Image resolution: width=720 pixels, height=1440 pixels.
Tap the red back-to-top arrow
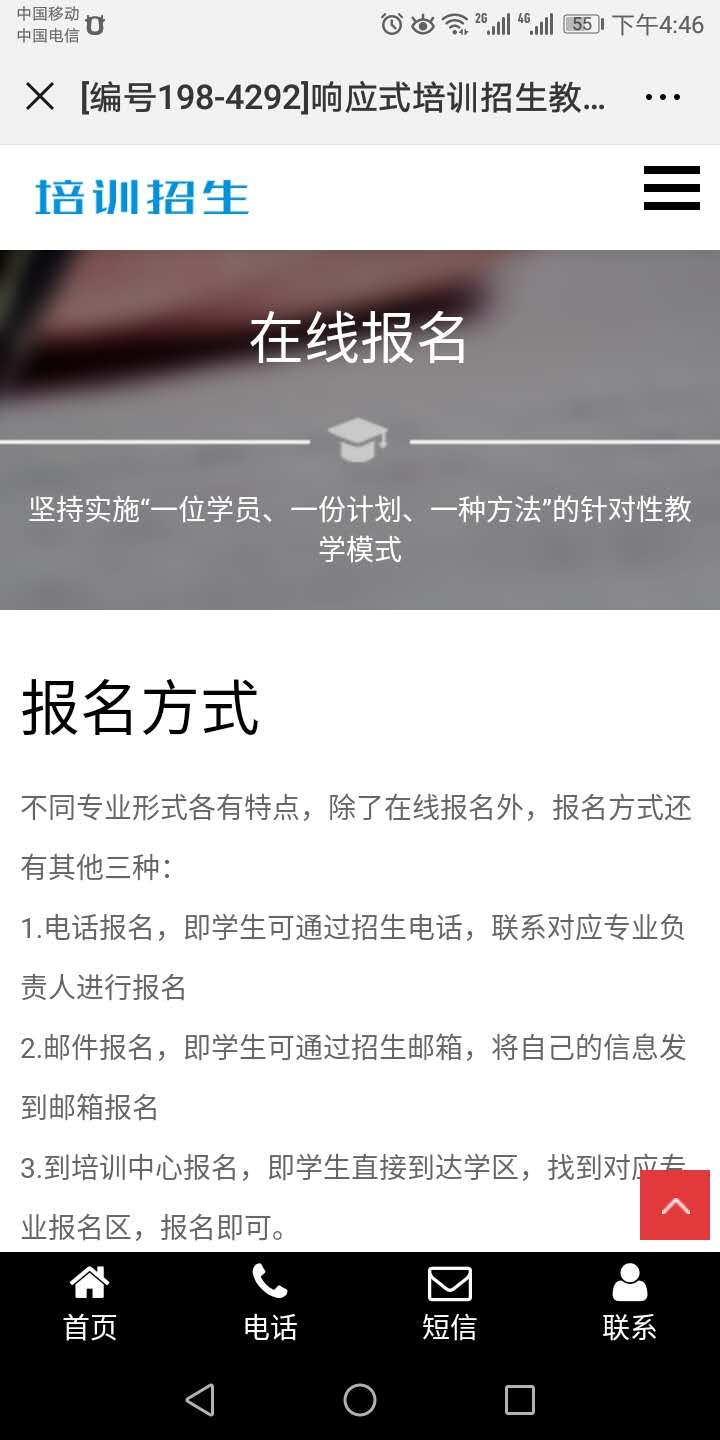click(675, 1205)
